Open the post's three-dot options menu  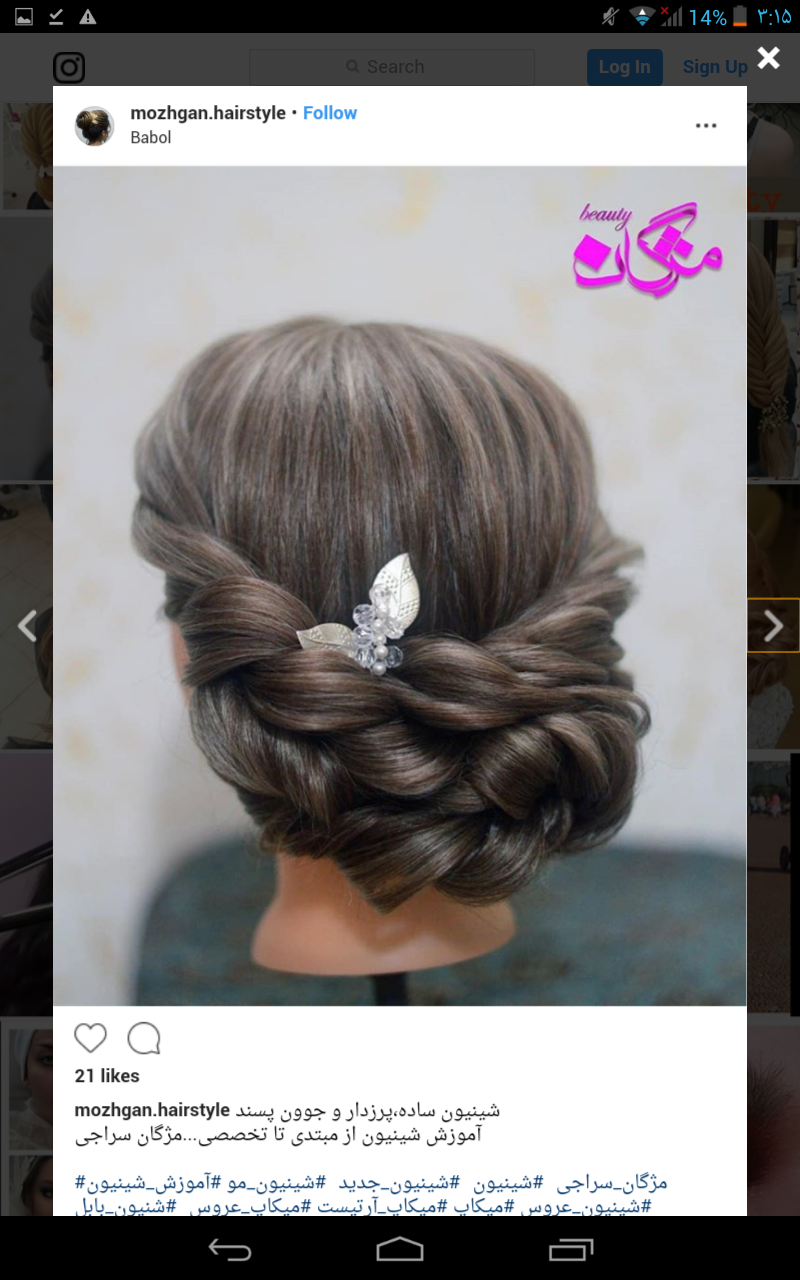(x=706, y=126)
